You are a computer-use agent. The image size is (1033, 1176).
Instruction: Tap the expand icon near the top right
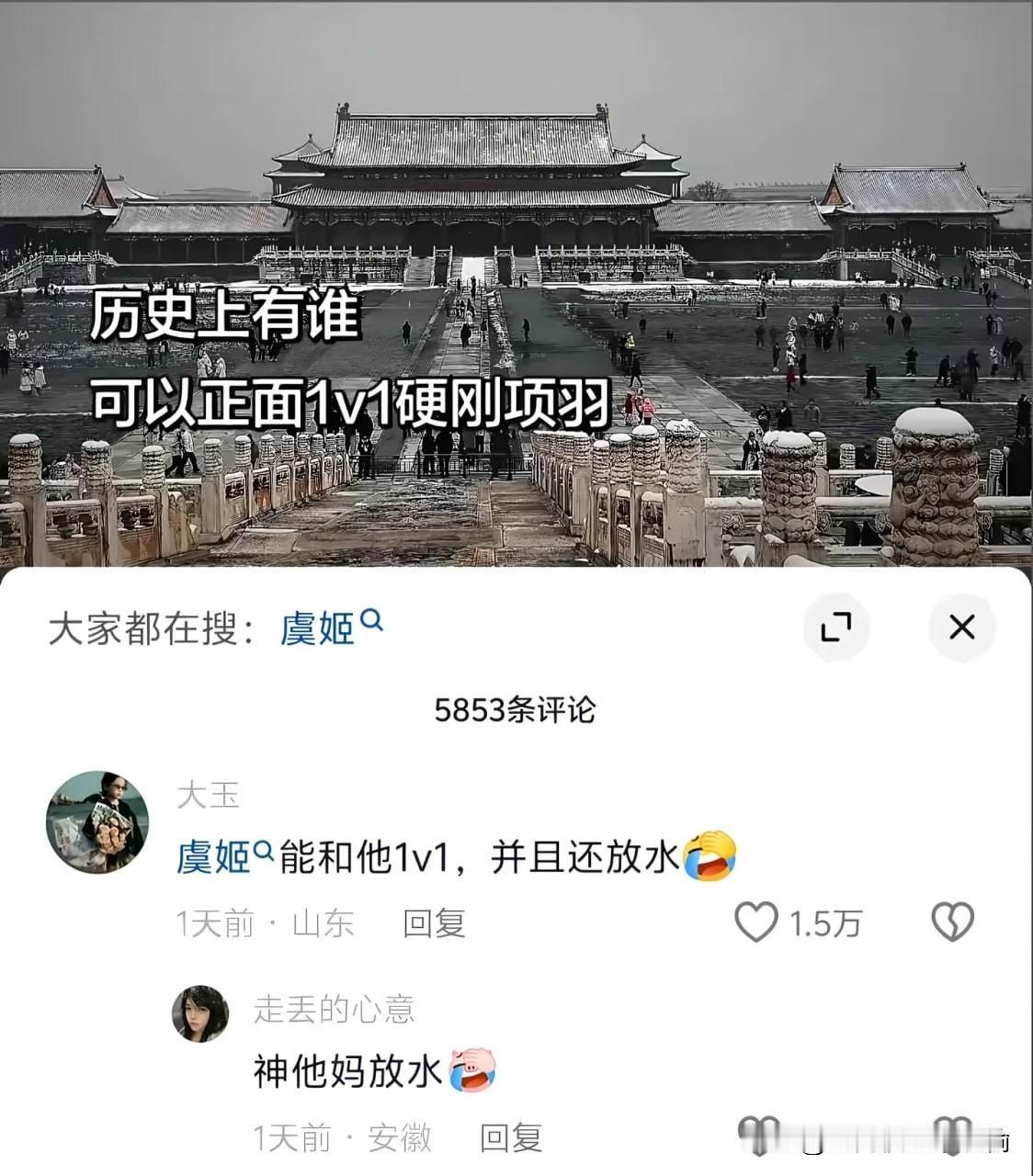835,626
